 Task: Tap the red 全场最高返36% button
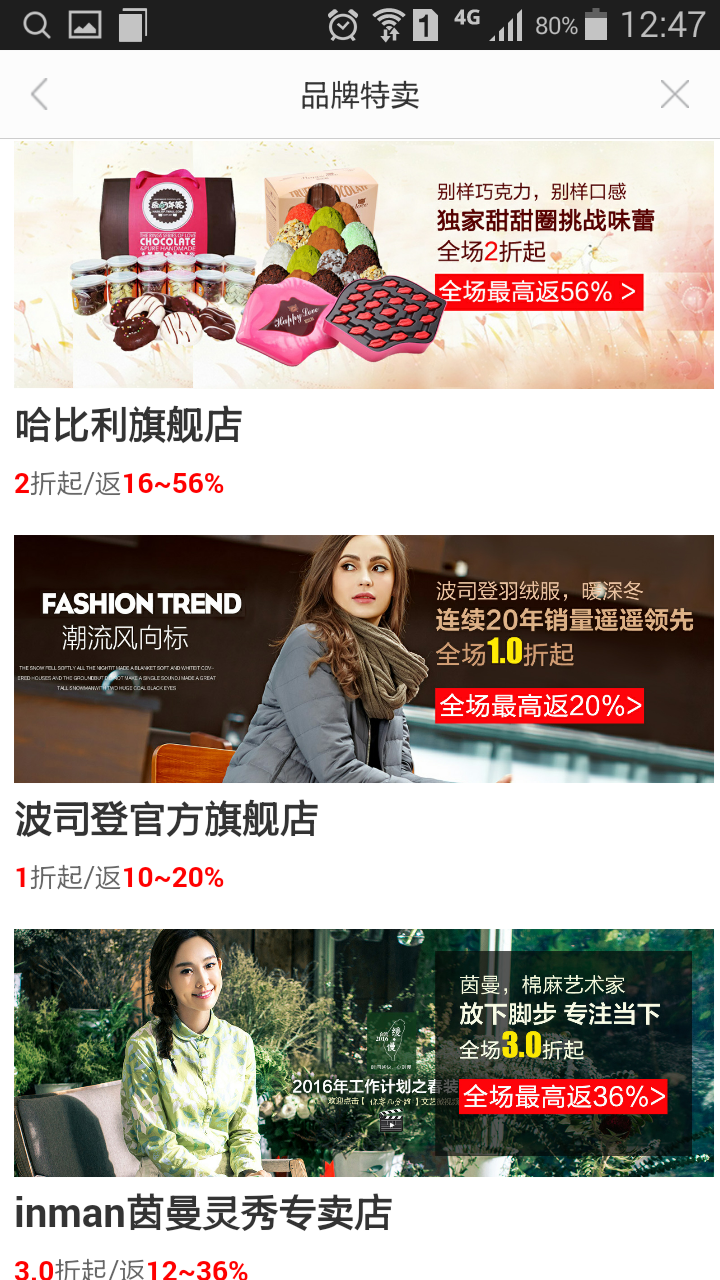point(563,1098)
